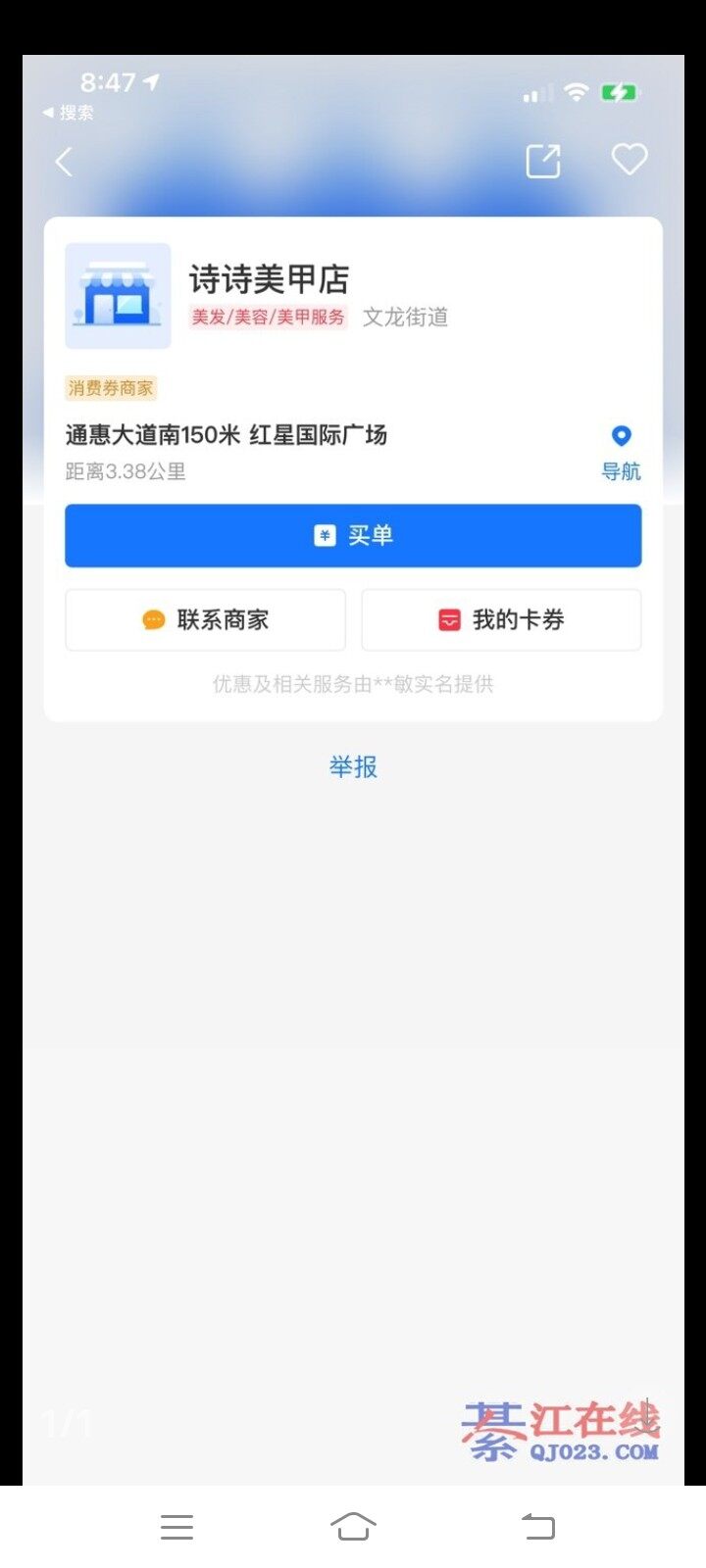Contact the merchant via 联系商家
This screenshot has height=1568, width=706.
205,619
